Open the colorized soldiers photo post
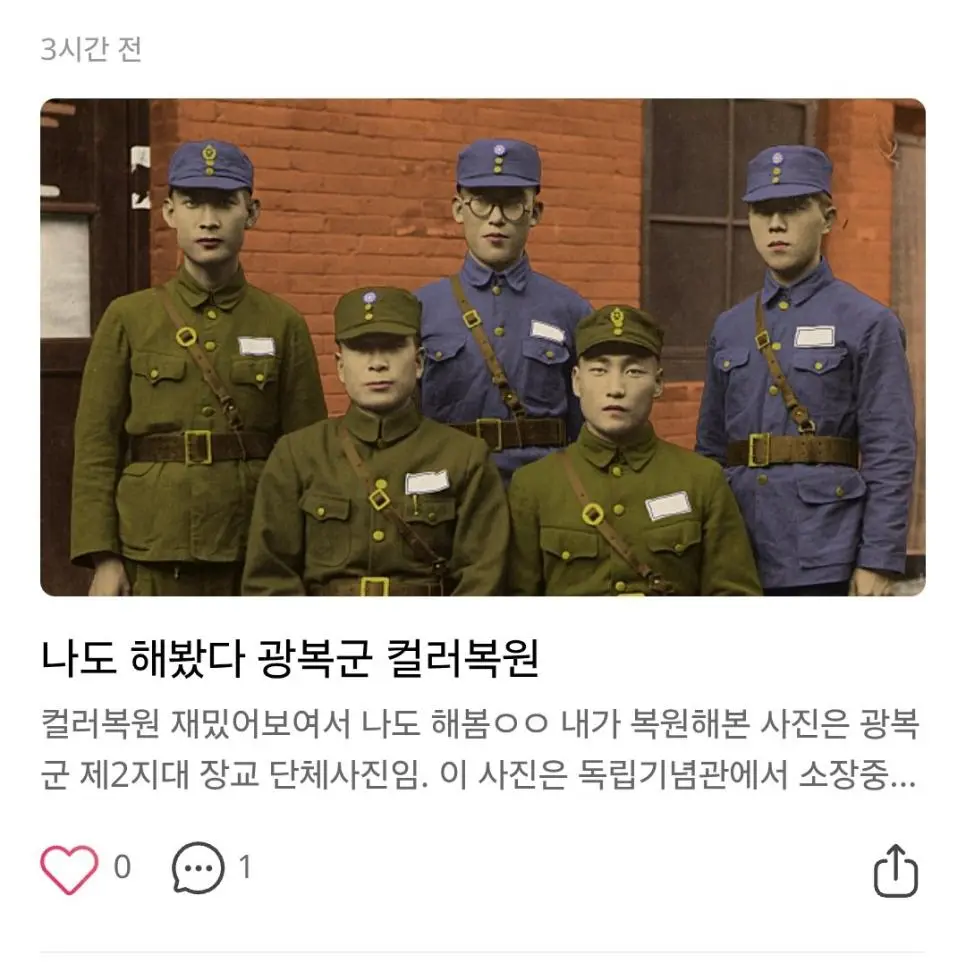 482,347
